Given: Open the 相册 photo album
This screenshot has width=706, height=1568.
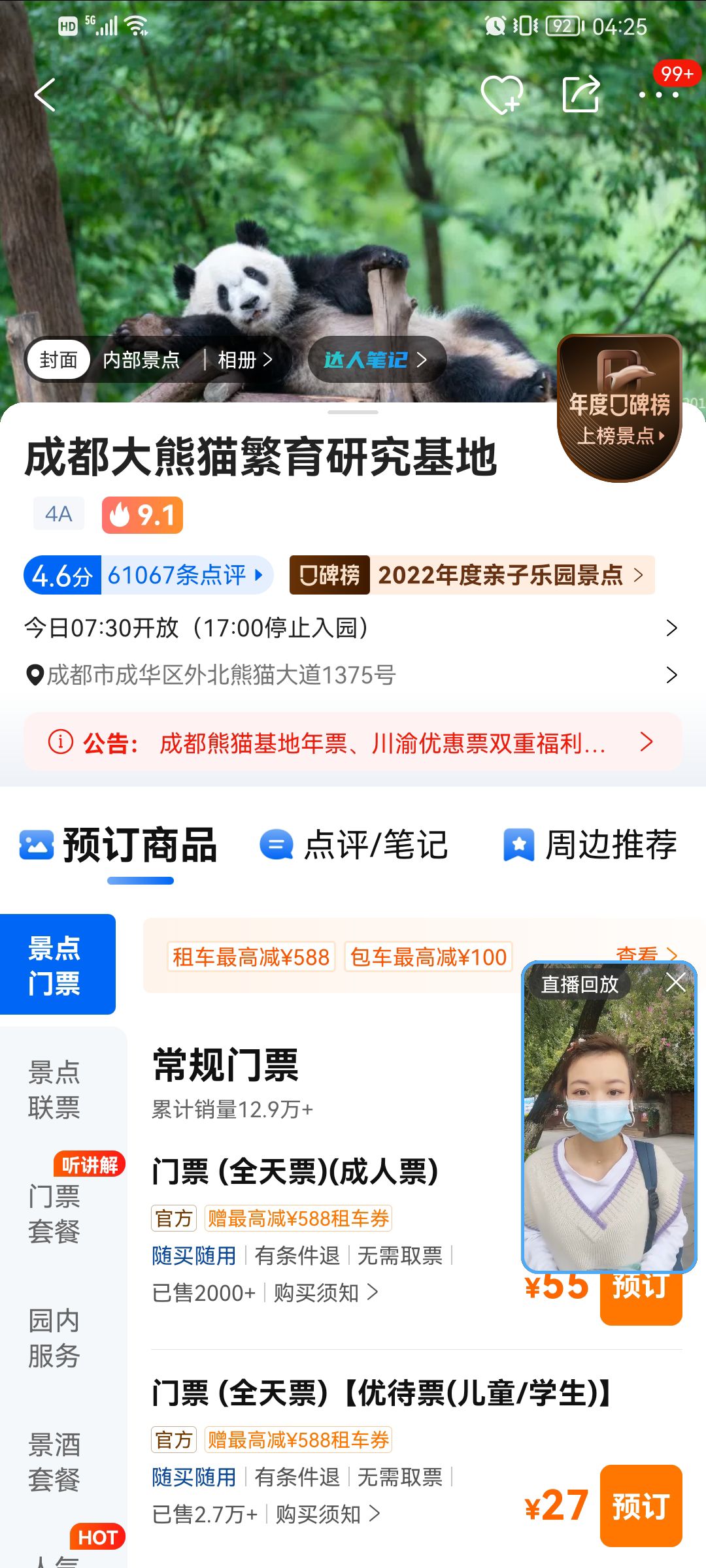Looking at the screenshot, I should 244,360.
